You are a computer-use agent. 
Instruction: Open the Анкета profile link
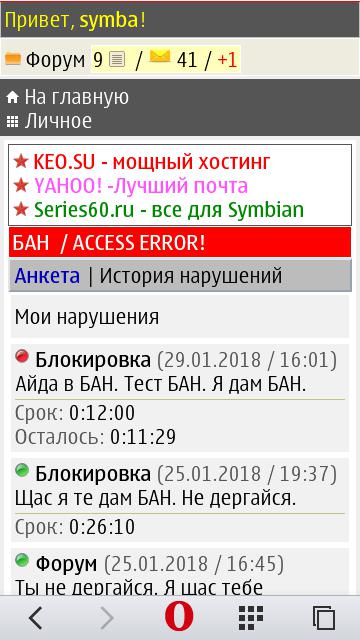click(47, 276)
